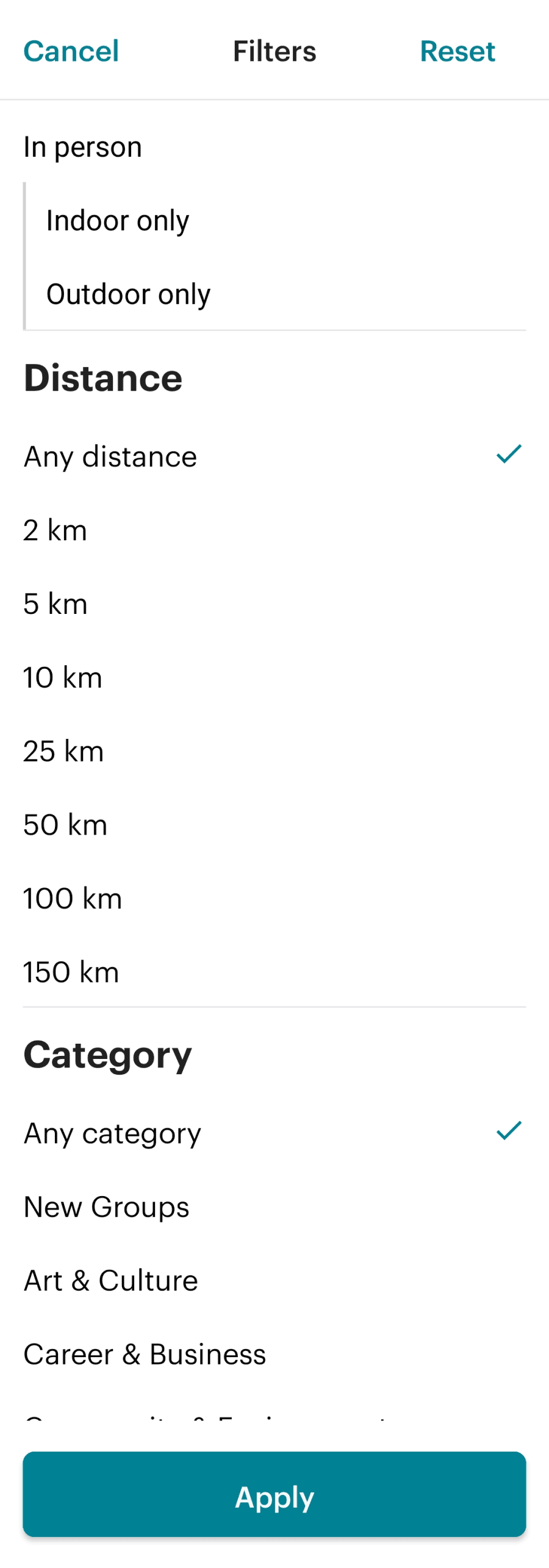Set distance to 100 km
549x1568 pixels.
274,899
